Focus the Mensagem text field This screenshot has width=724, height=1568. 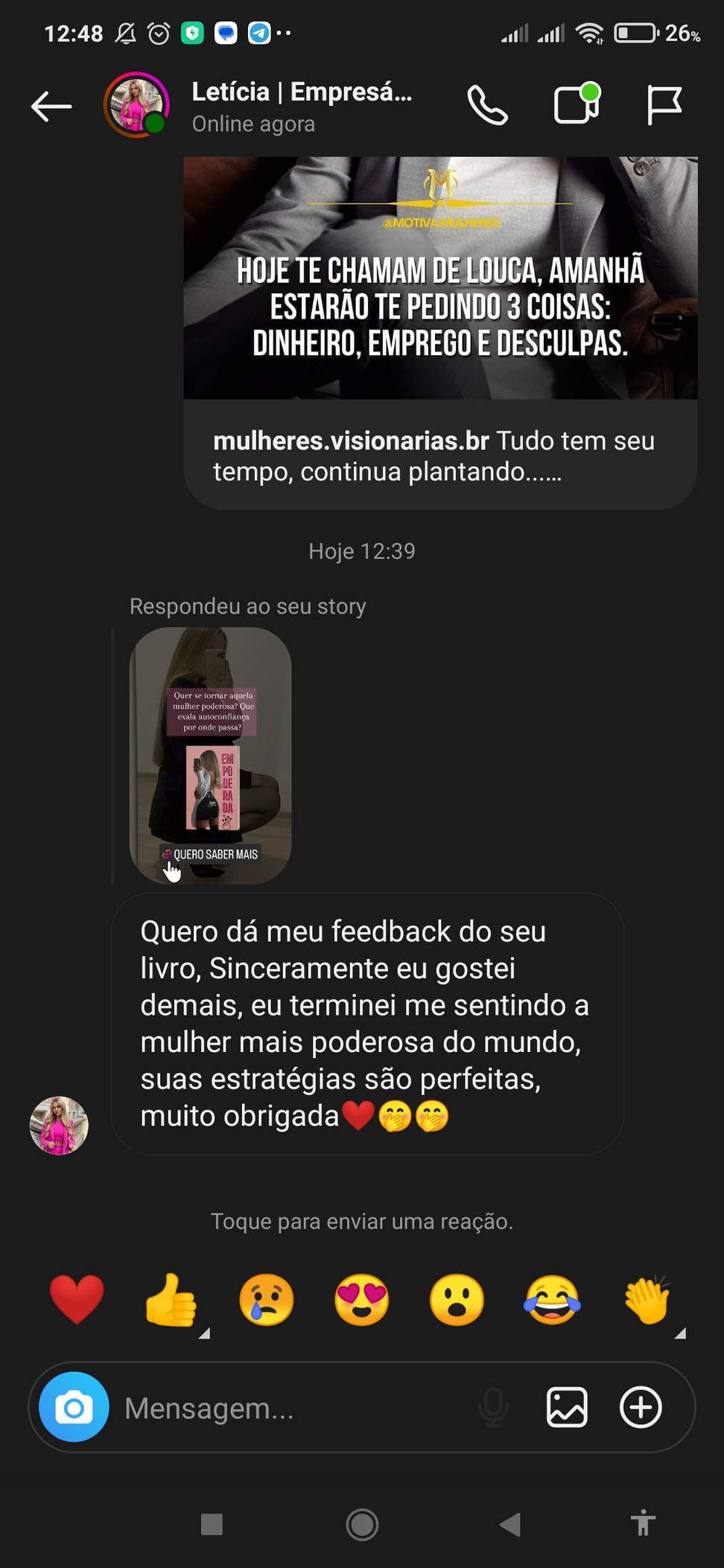(x=290, y=1408)
